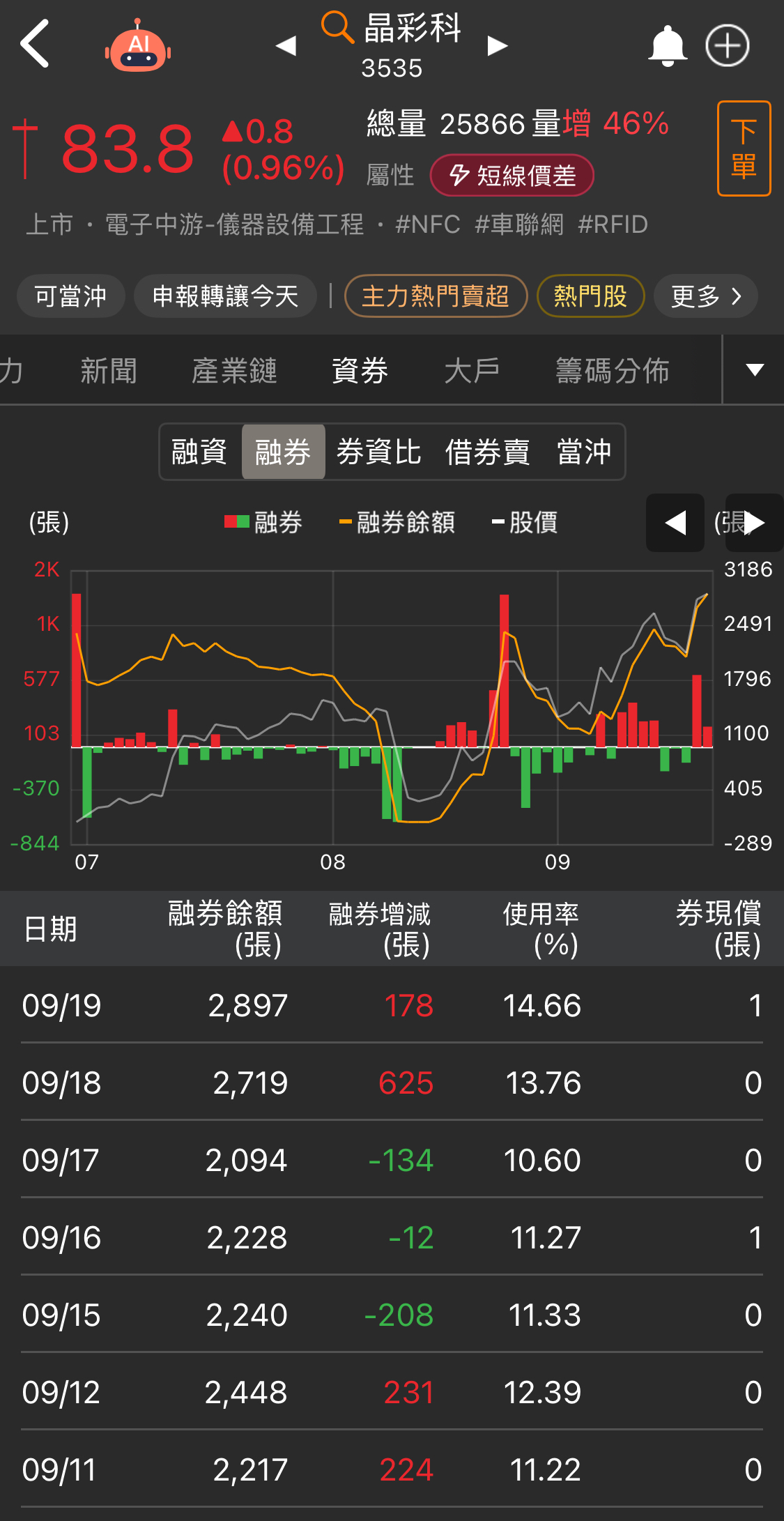Viewport: 784px width, 1521px height.
Task: Open the 短線價差 attribute tag
Action: pyautogui.click(x=512, y=176)
